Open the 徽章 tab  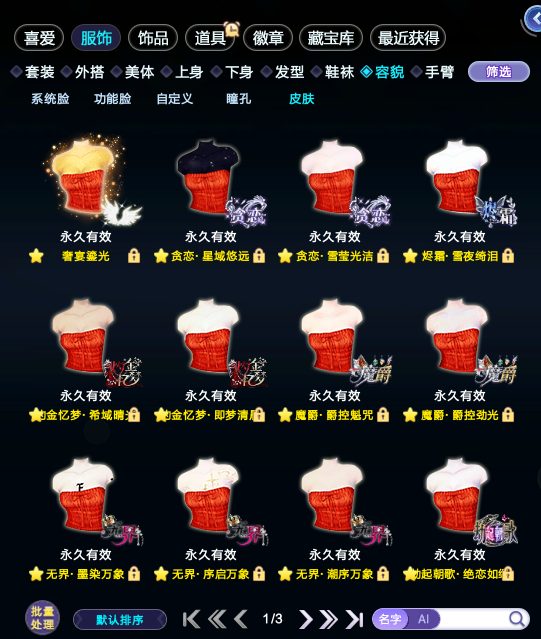click(x=268, y=38)
